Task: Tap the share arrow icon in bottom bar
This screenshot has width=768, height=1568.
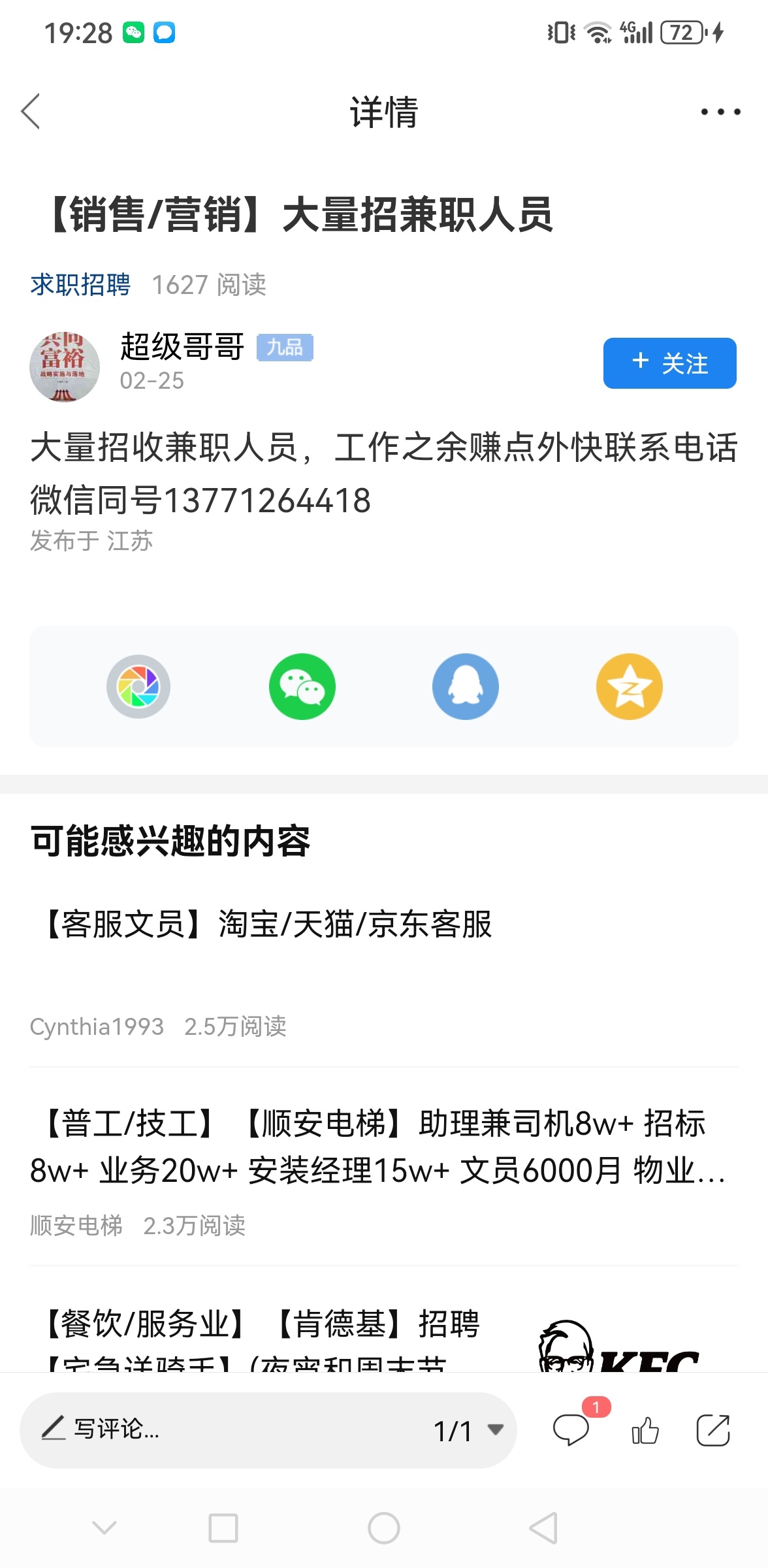Action: tap(712, 1431)
